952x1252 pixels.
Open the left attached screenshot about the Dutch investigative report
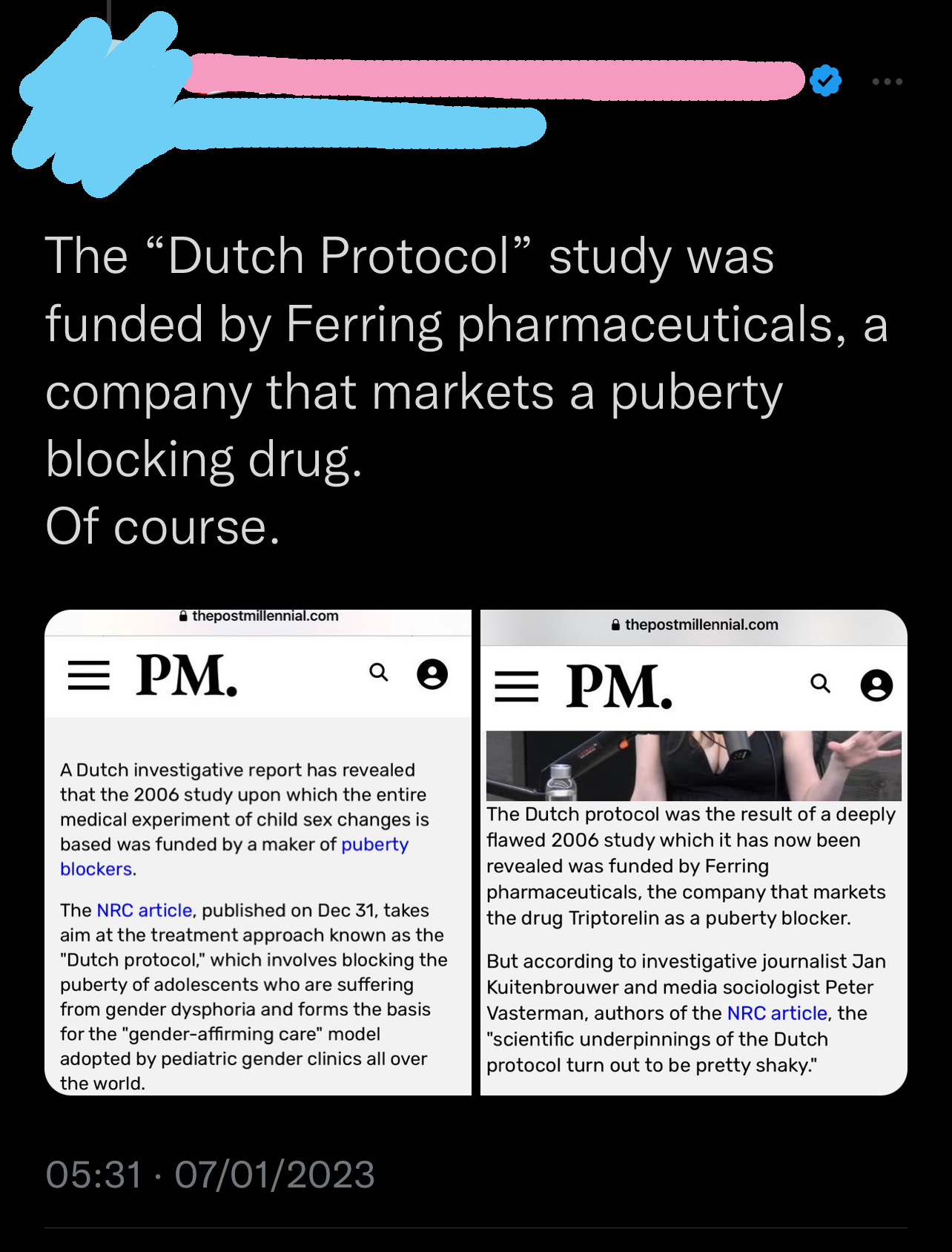click(258, 853)
